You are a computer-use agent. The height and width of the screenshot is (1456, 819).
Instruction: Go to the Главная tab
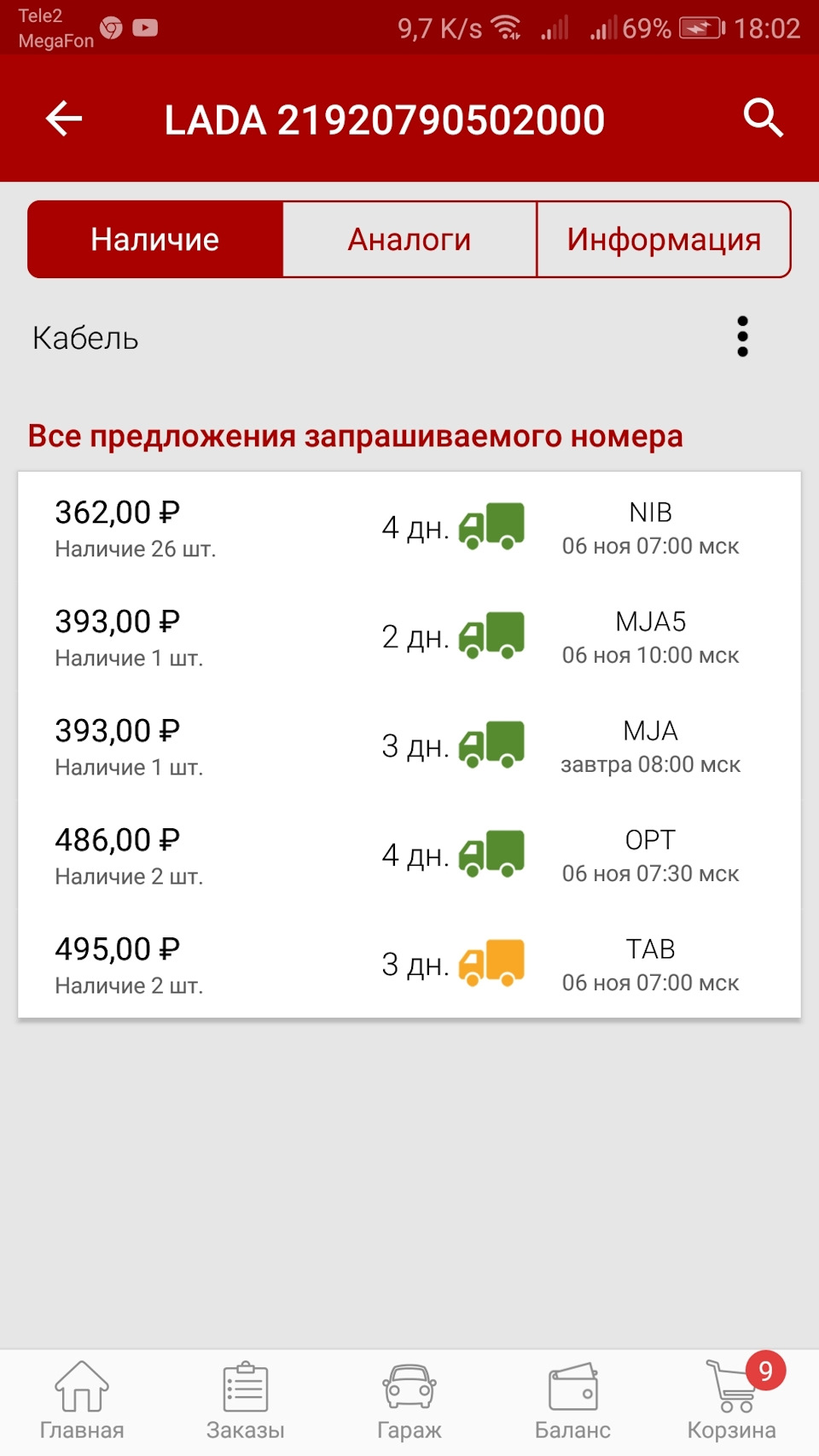82,1401
